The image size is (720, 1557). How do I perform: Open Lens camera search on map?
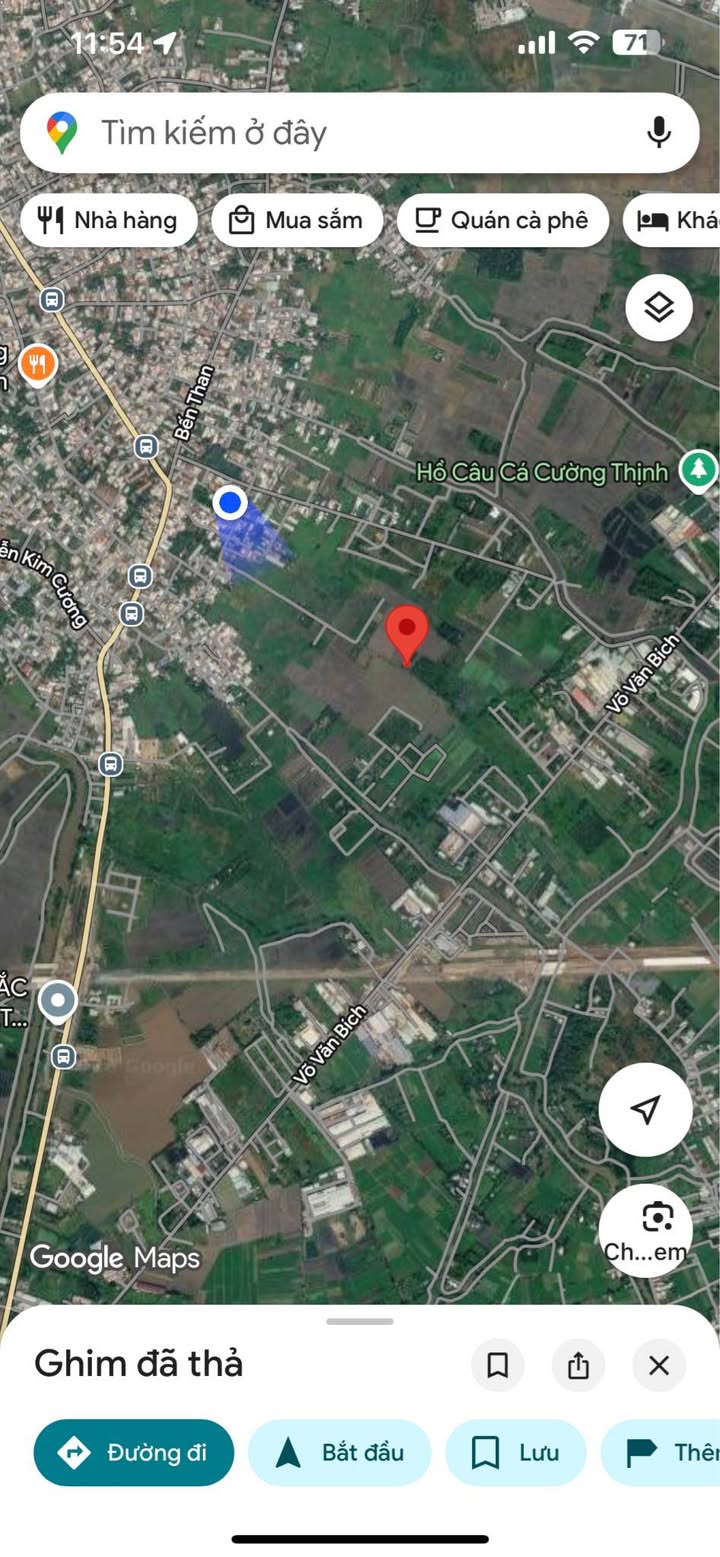click(646, 1229)
